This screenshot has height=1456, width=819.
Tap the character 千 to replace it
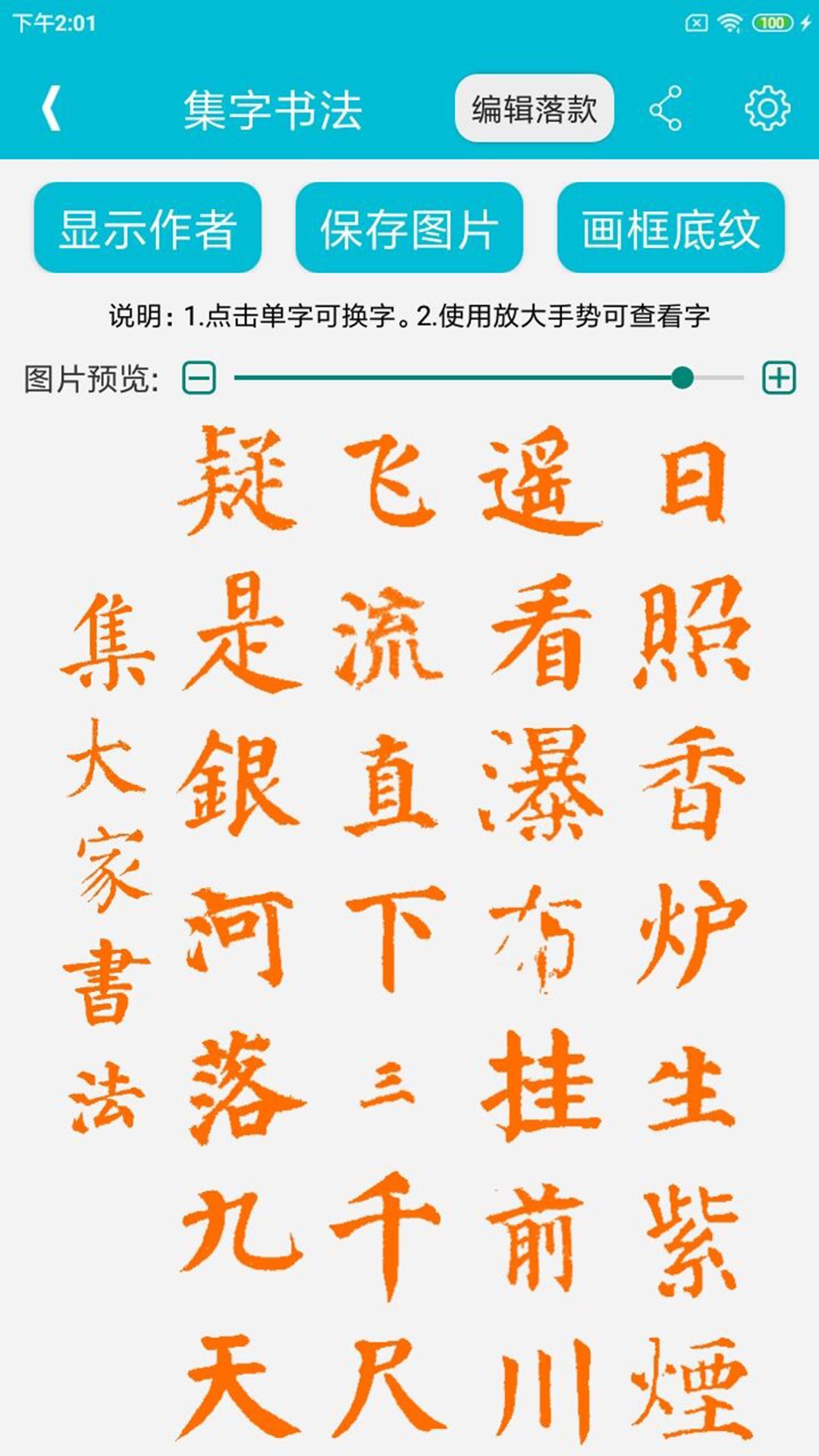(388, 1235)
